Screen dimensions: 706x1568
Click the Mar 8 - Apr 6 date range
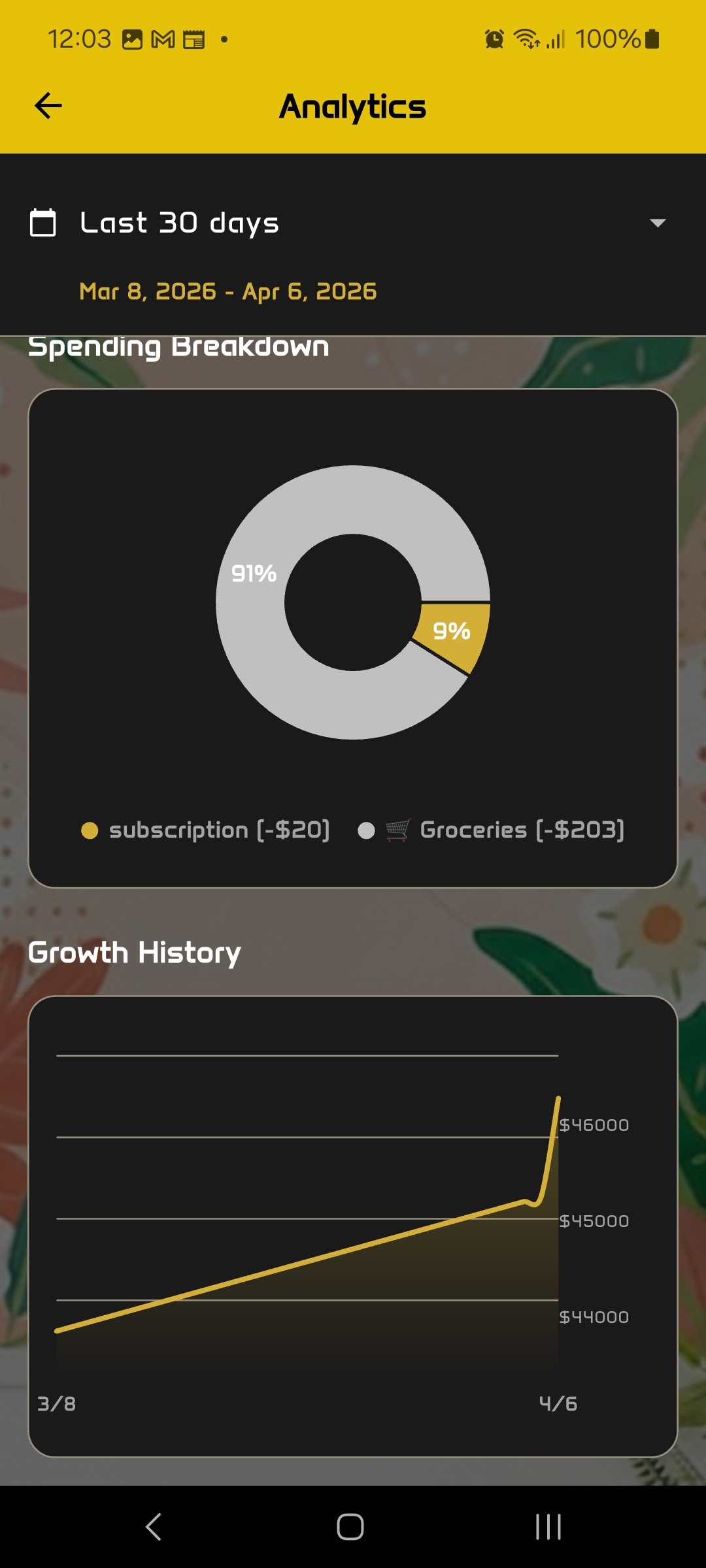[226, 292]
